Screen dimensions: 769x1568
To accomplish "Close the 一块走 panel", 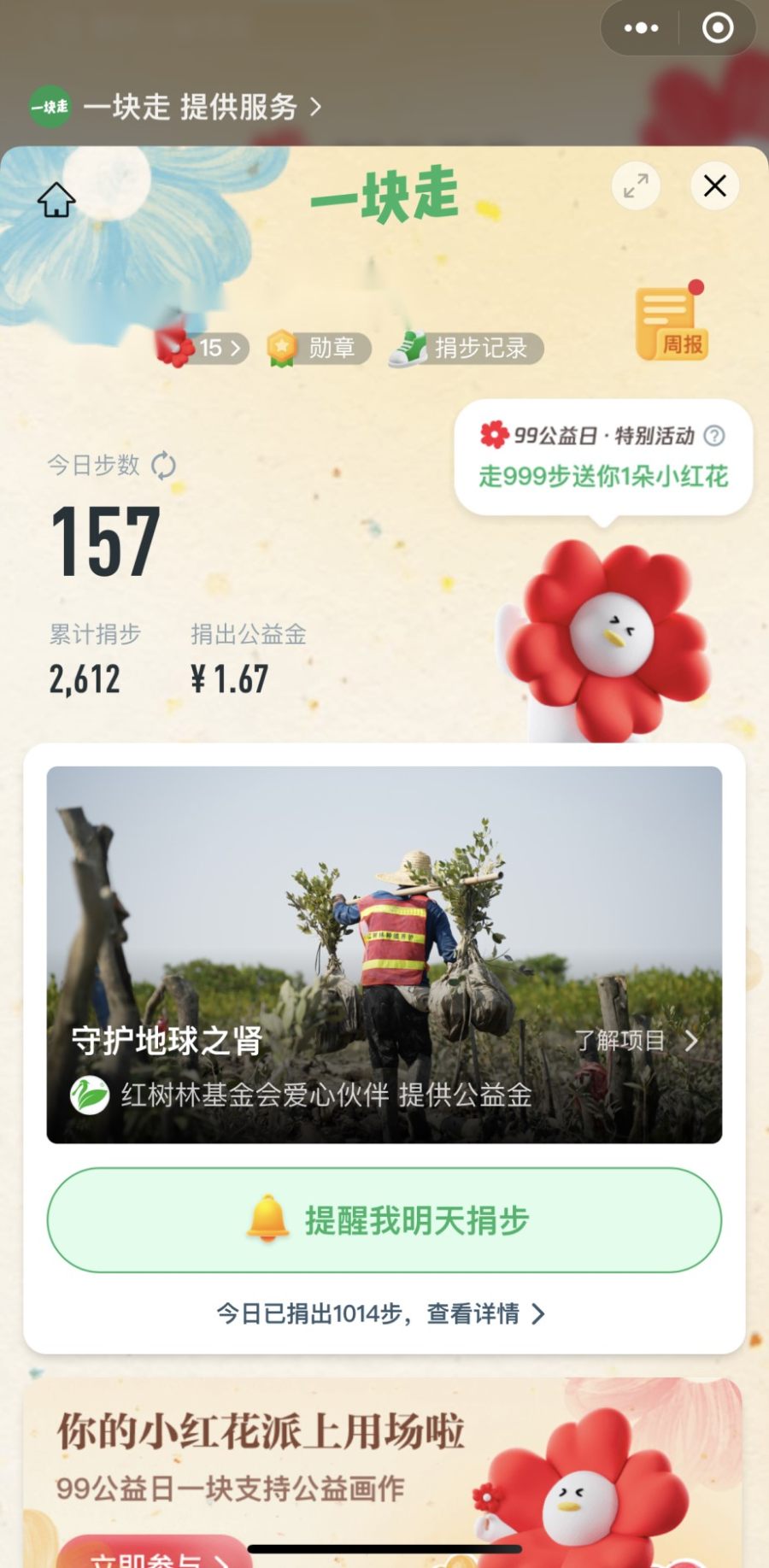I will (x=714, y=185).
